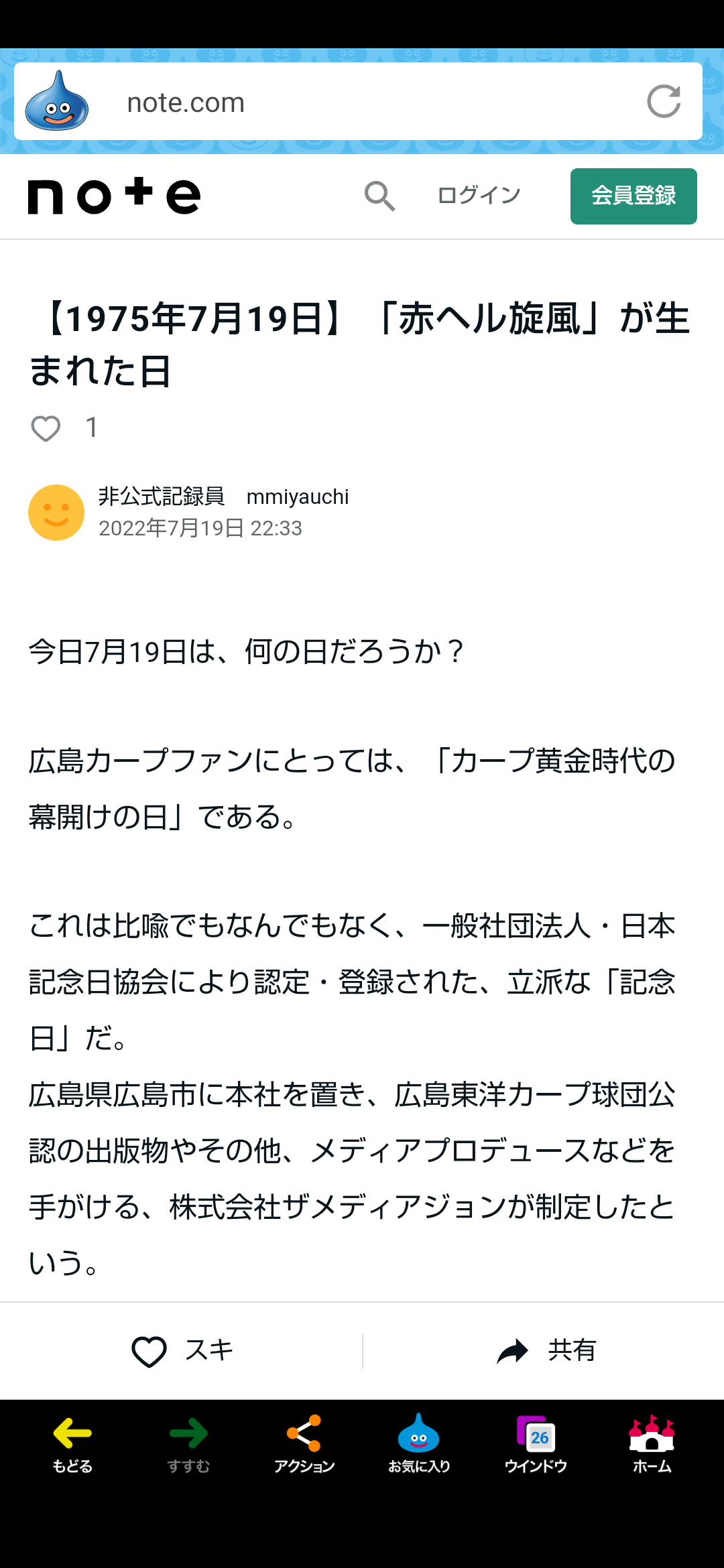Open the アクション menu
The image size is (724, 1568).
[304, 1445]
